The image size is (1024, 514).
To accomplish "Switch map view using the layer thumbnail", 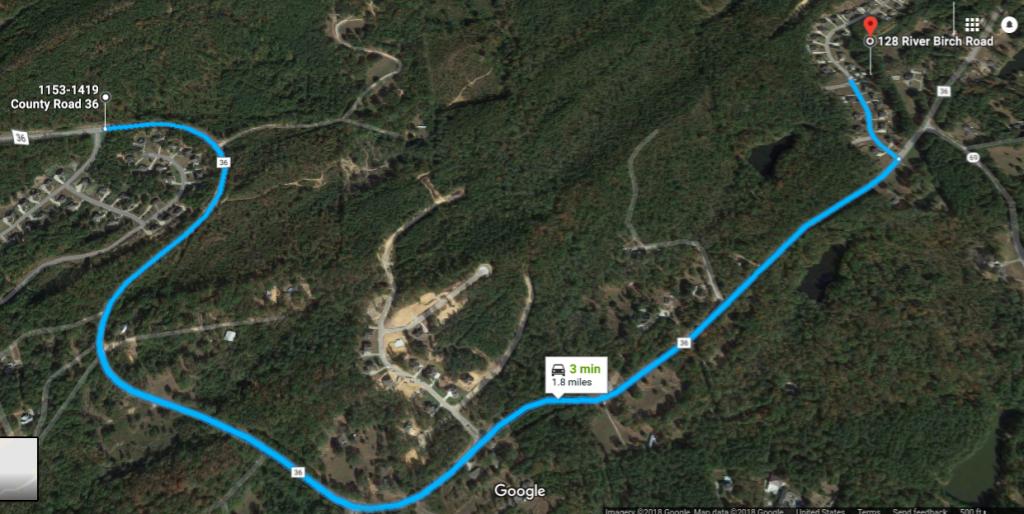I will pos(18,468).
